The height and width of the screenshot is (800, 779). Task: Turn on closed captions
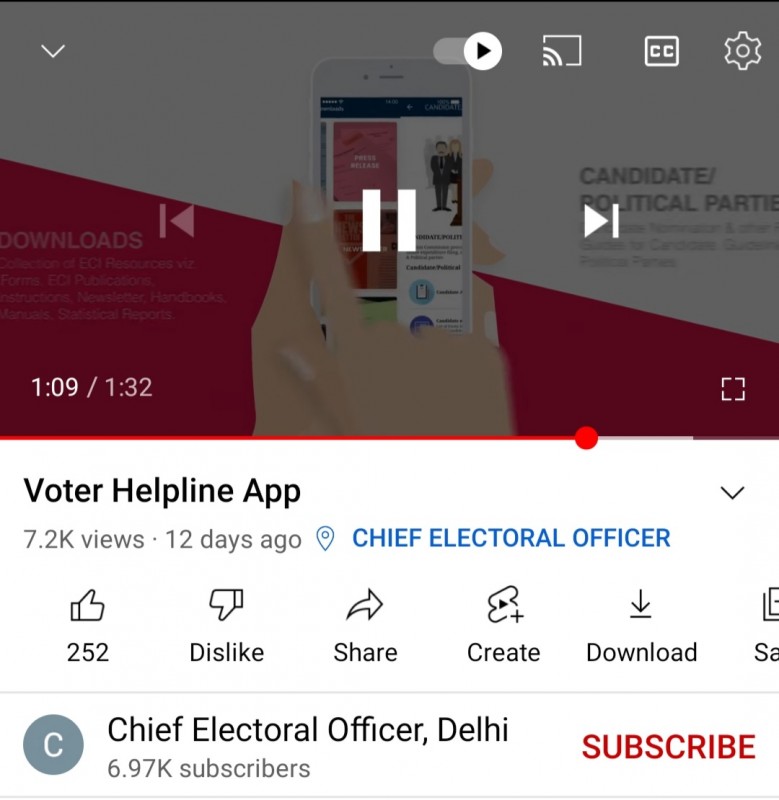pos(661,51)
